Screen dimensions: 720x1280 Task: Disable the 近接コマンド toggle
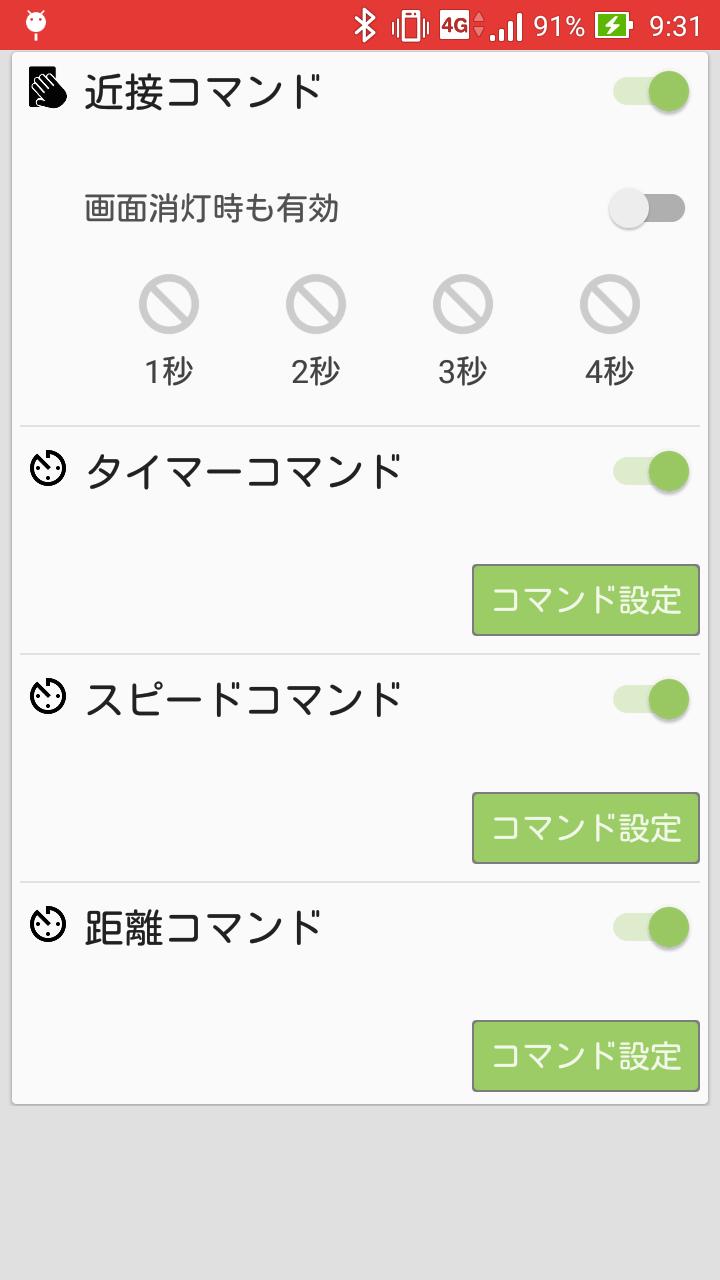pos(648,91)
